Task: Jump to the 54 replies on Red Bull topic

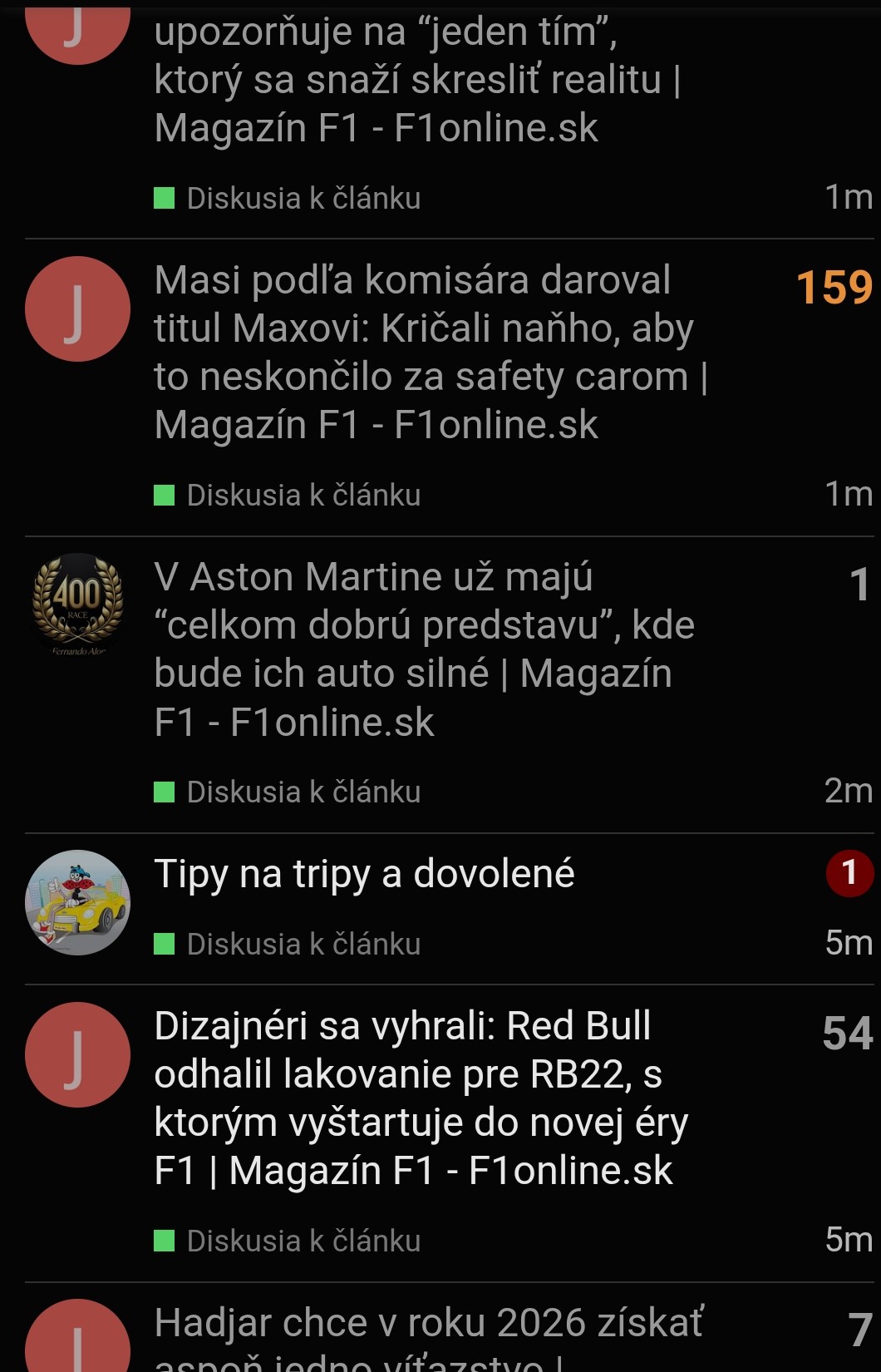Action: pyautogui.click(x=847, y=1034)
